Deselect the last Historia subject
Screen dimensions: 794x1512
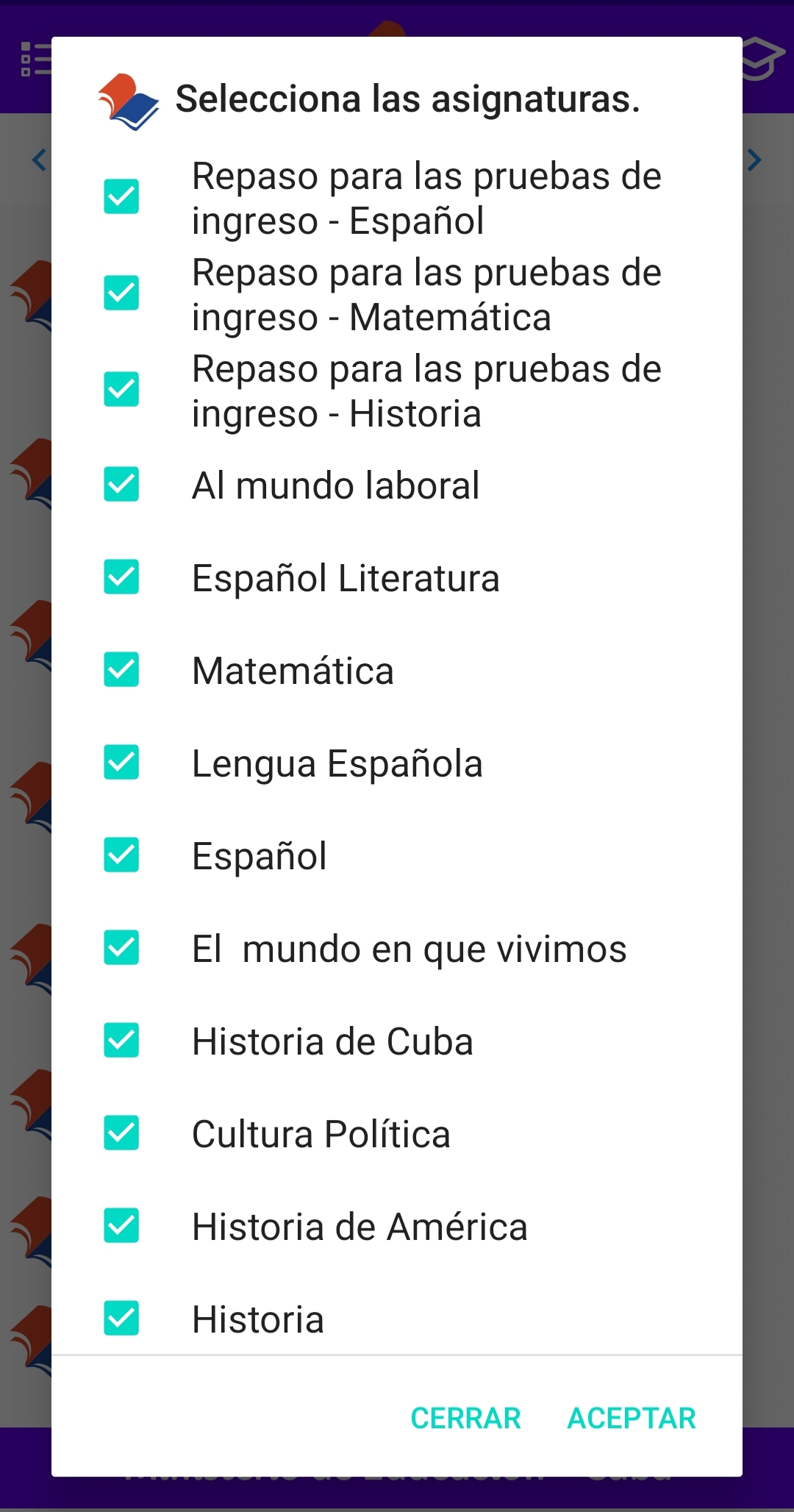[x=121, y=1319]
